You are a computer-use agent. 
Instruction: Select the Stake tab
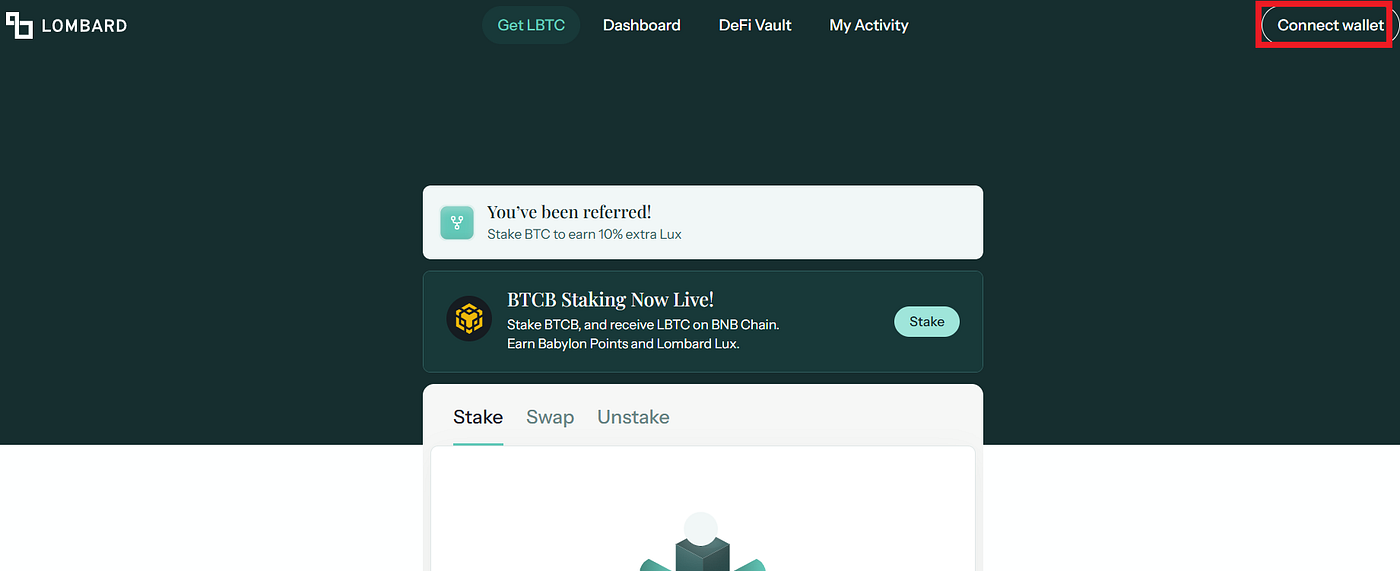click(478, 417)
